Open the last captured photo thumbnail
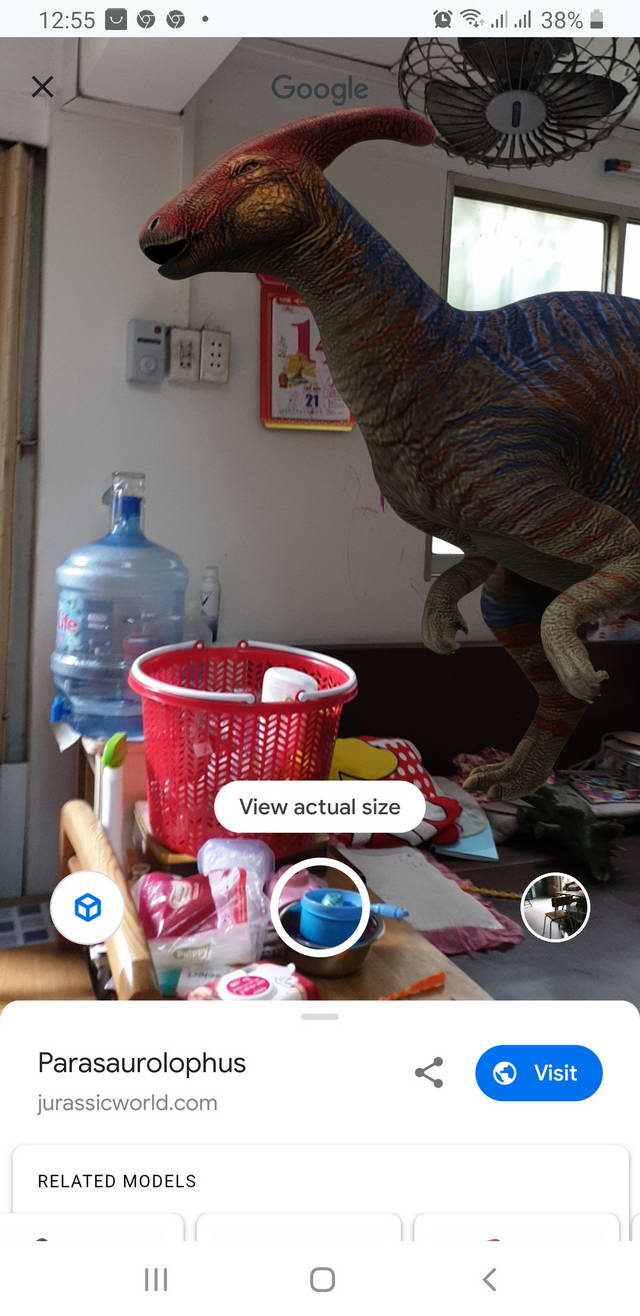Screen dimensions: 640x1316 (x=556, y=907)
